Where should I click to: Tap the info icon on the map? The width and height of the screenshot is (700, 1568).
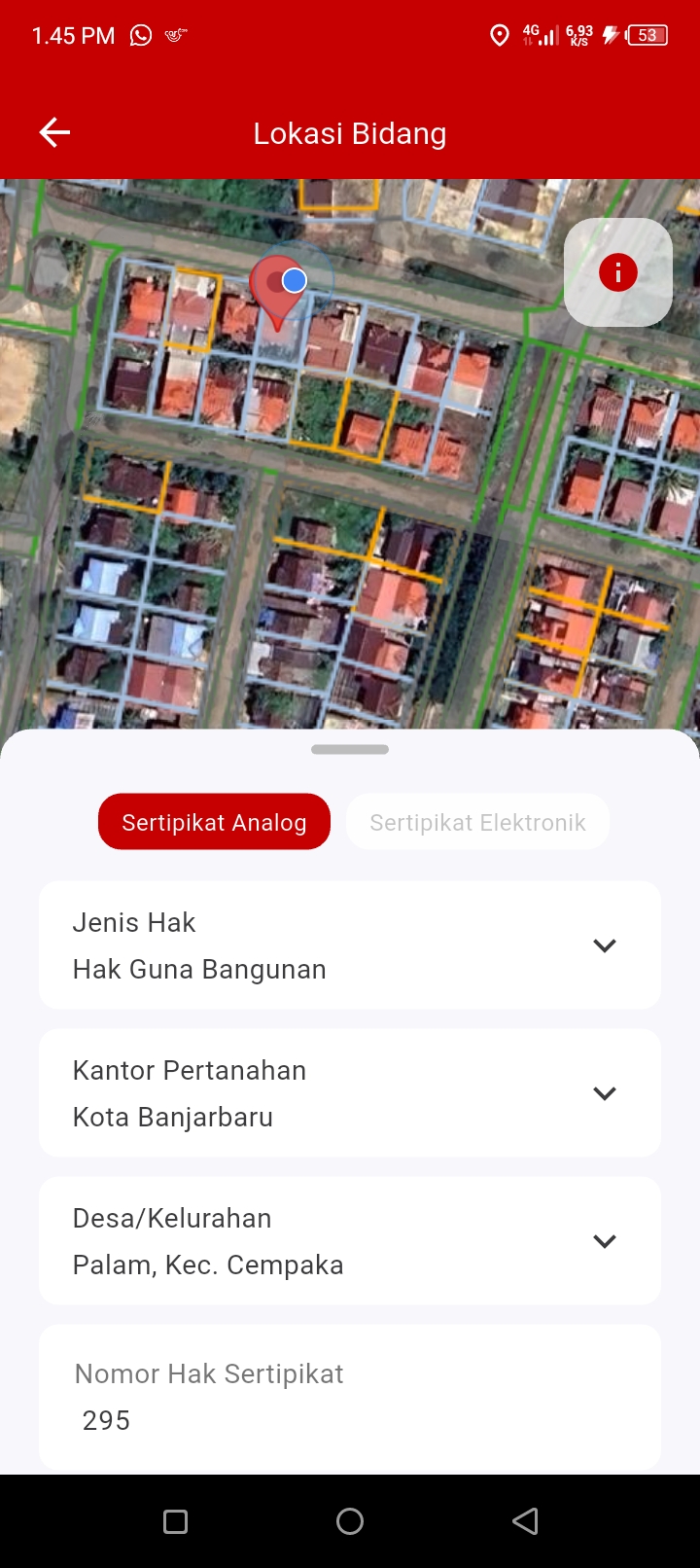617,272
